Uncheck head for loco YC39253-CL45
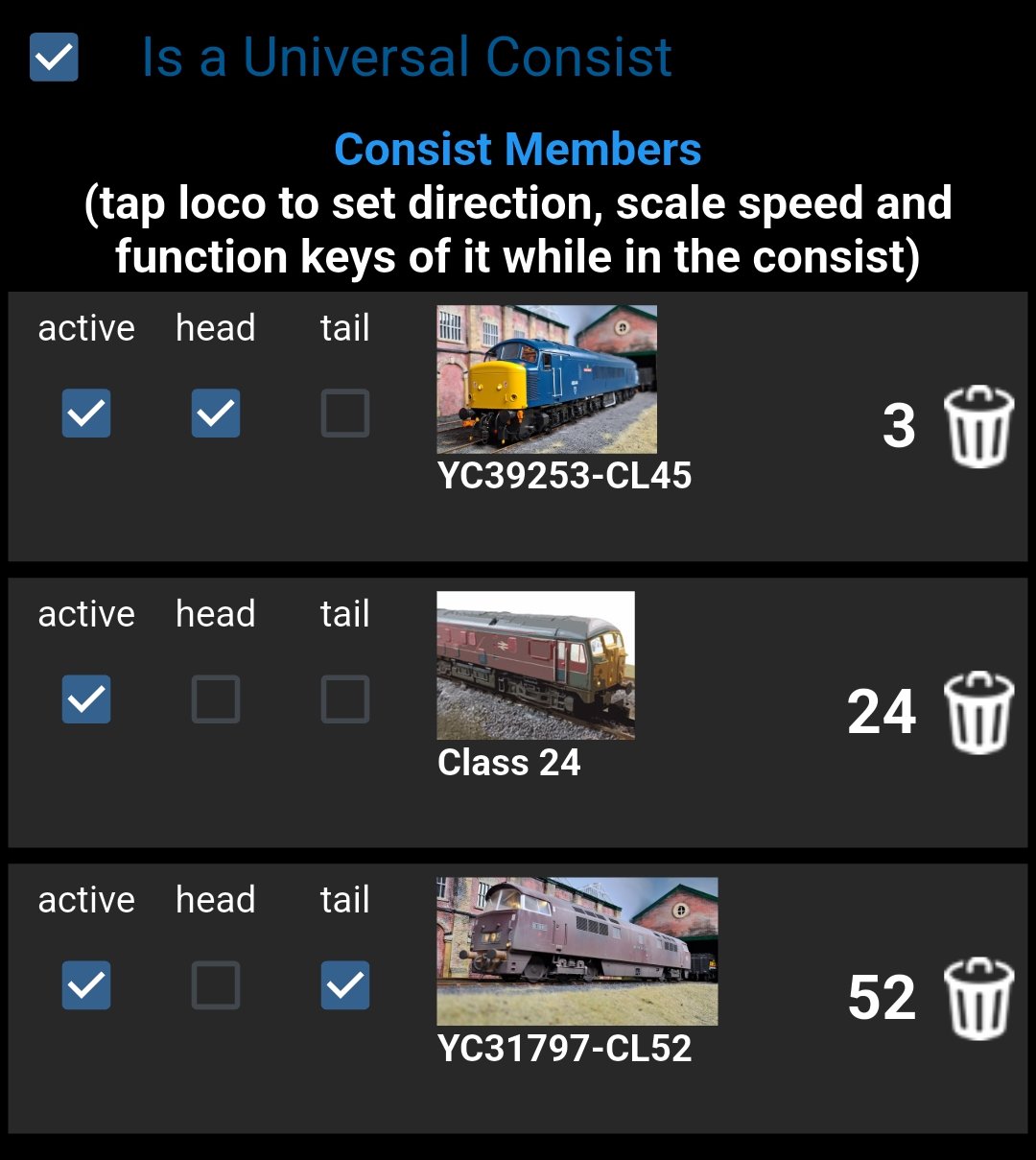The height and width of the screenshot is (1160, 1036). (216, 414)
